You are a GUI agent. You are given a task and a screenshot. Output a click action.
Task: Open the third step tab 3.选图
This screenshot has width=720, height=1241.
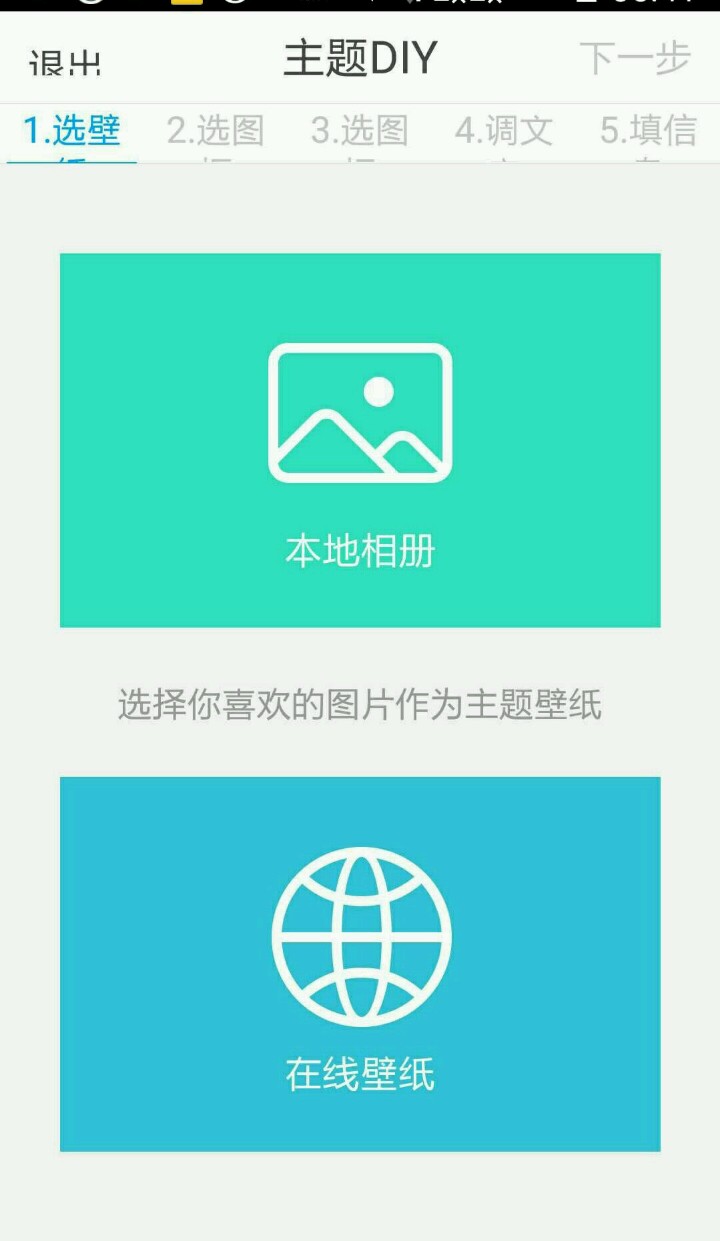click(x=360, y=134)
